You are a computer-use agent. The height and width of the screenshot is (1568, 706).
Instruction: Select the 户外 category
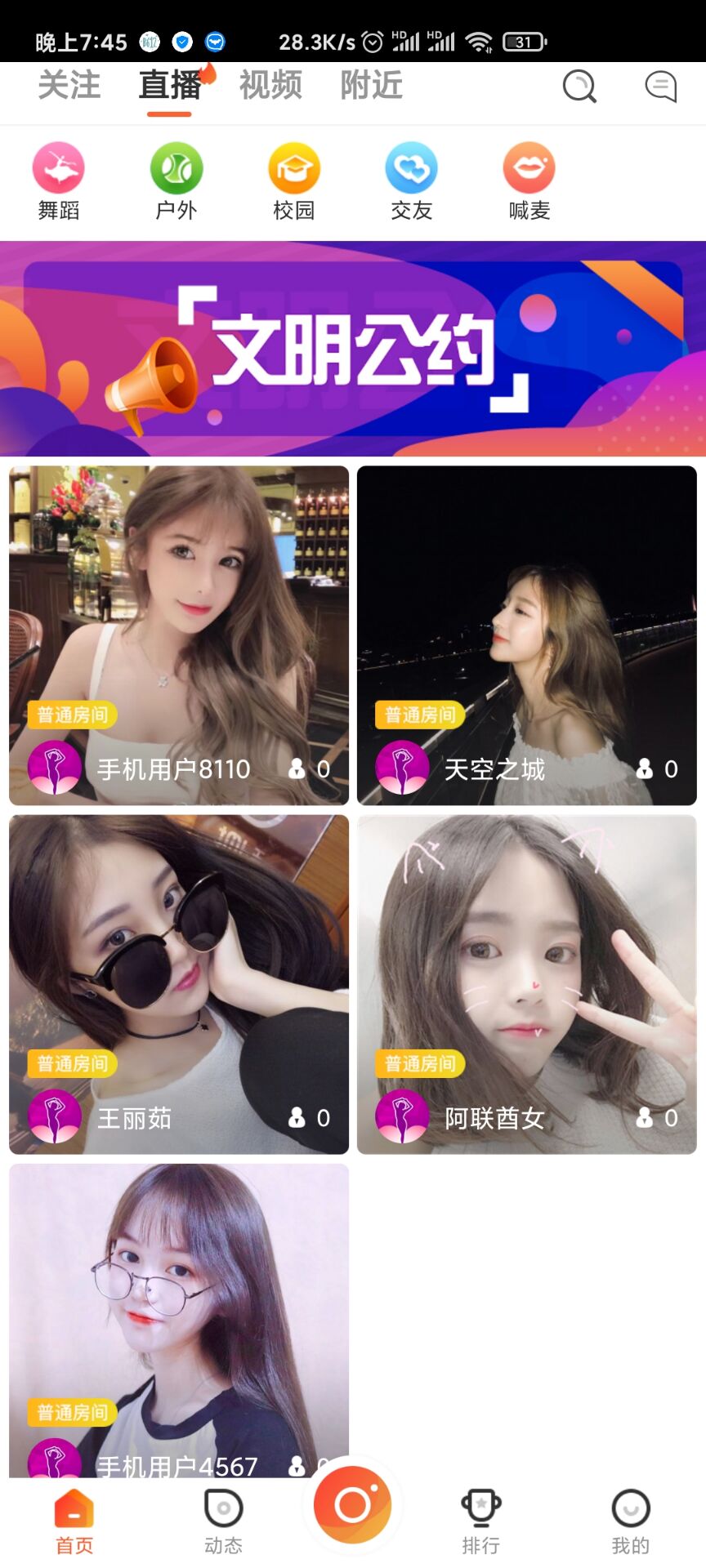176,181
